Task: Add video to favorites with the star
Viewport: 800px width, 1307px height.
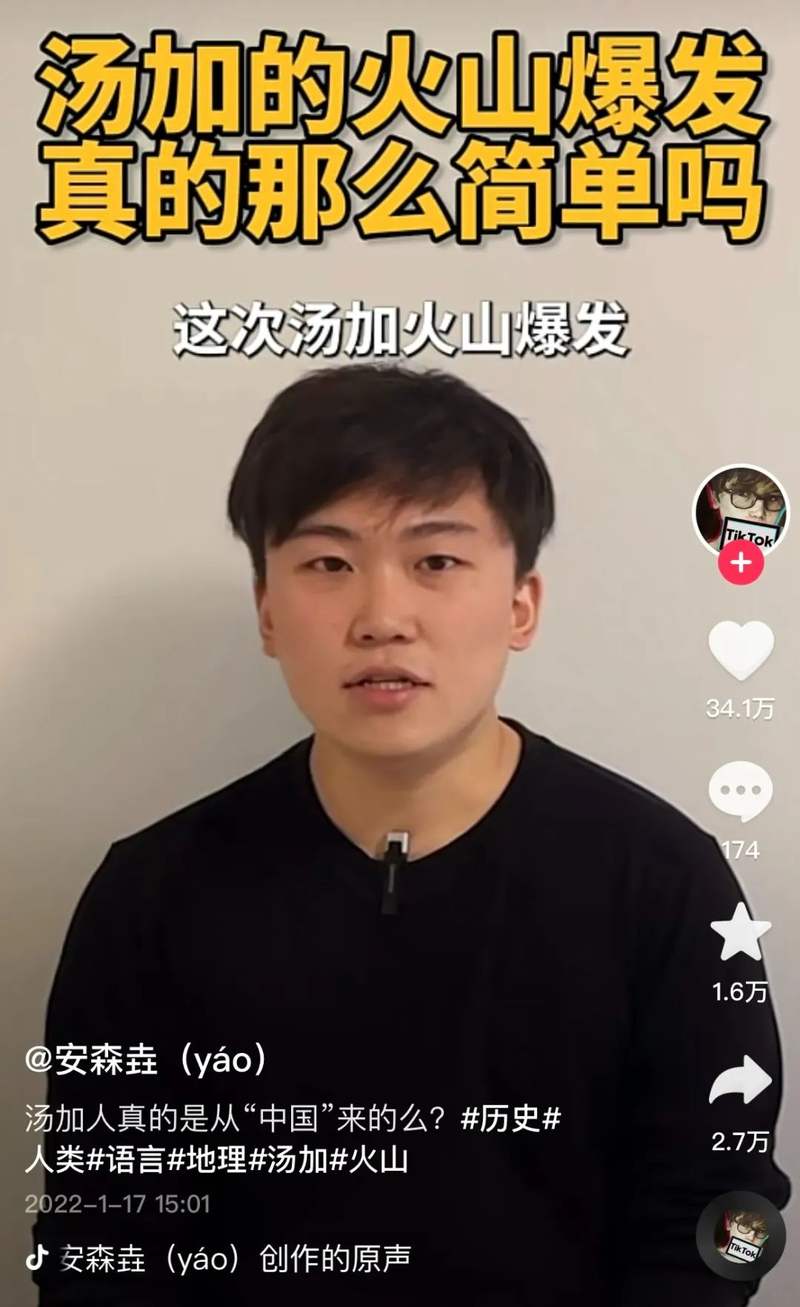Action: pyautogui.click(x=740, y=932)
